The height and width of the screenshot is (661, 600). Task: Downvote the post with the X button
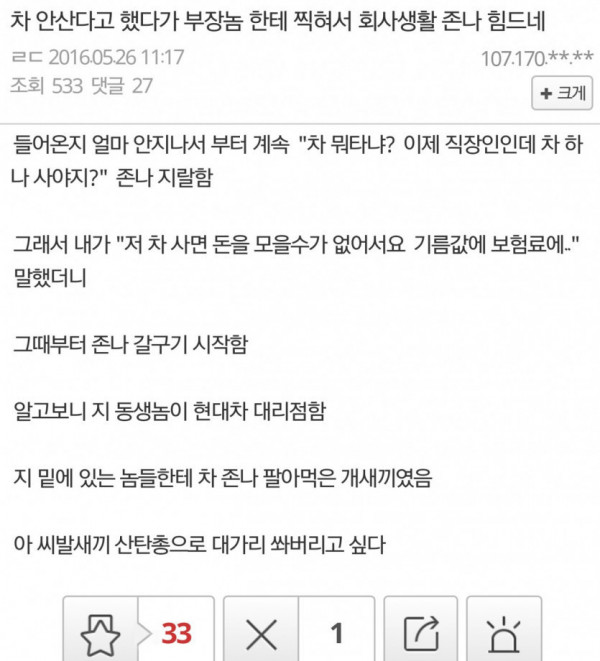click(x=261, y=632)
